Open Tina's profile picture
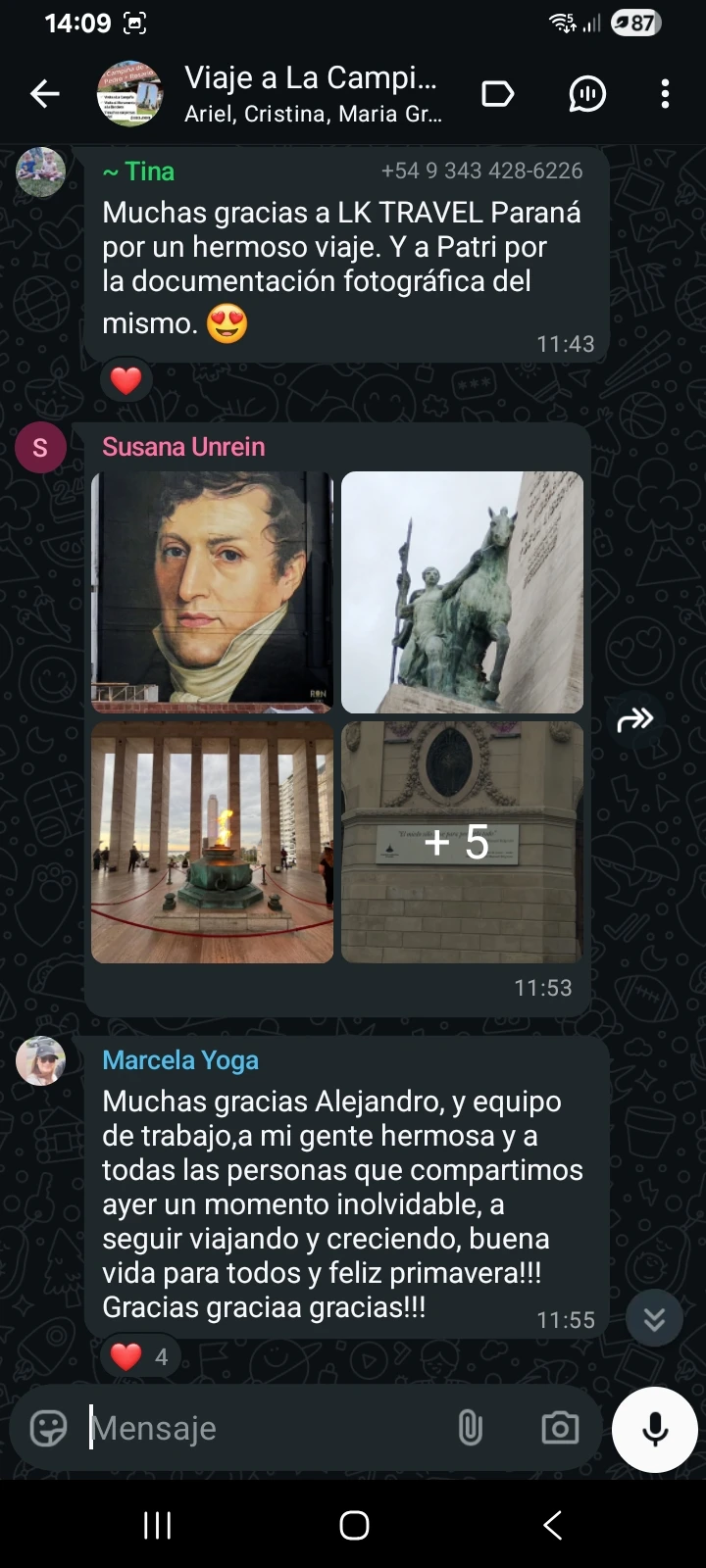The width and height of the screenshot is (706, 1568). (x=40, y=172)
